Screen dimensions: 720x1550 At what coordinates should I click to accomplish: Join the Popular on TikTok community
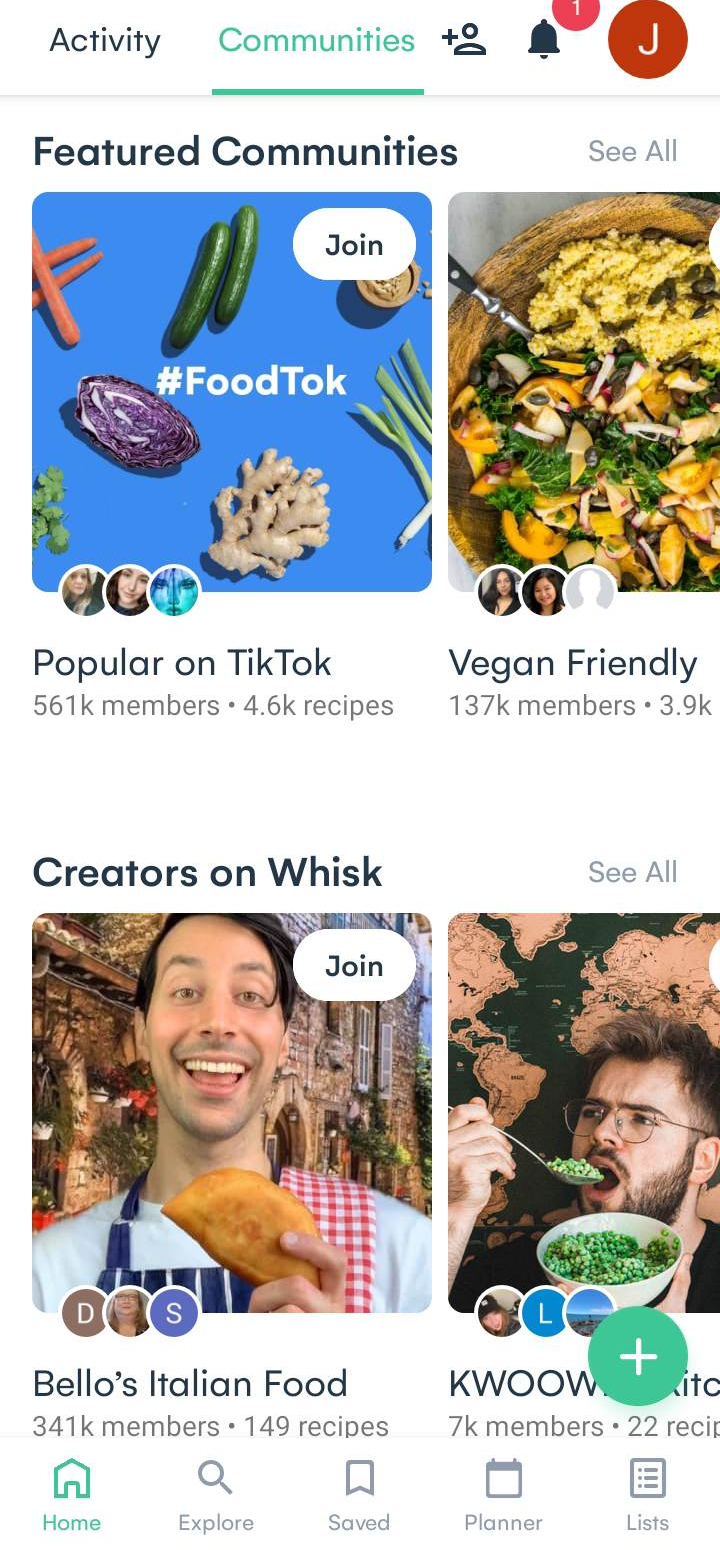354,244
